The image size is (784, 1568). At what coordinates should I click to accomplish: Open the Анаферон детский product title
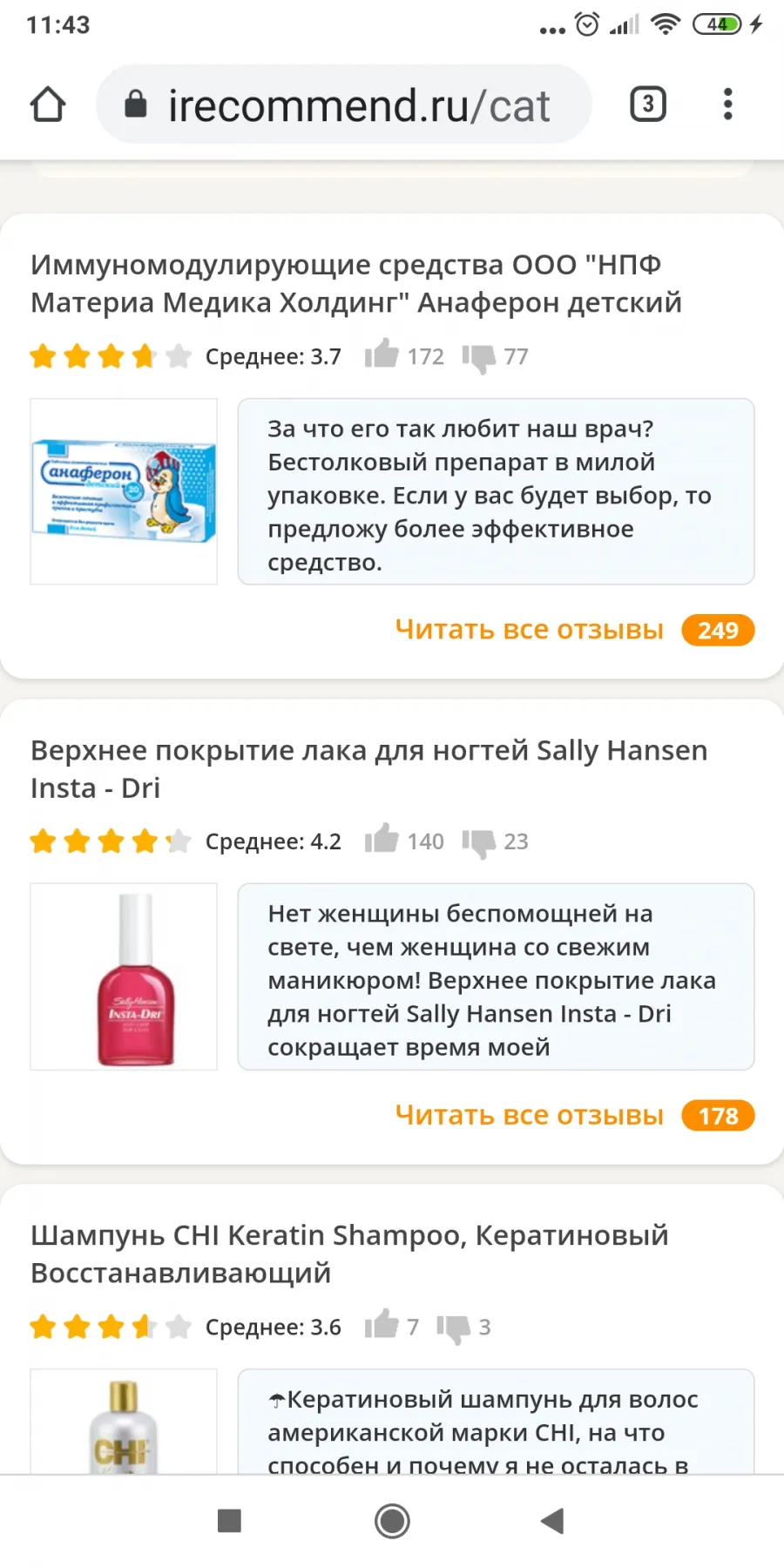[x=356, y=283]
